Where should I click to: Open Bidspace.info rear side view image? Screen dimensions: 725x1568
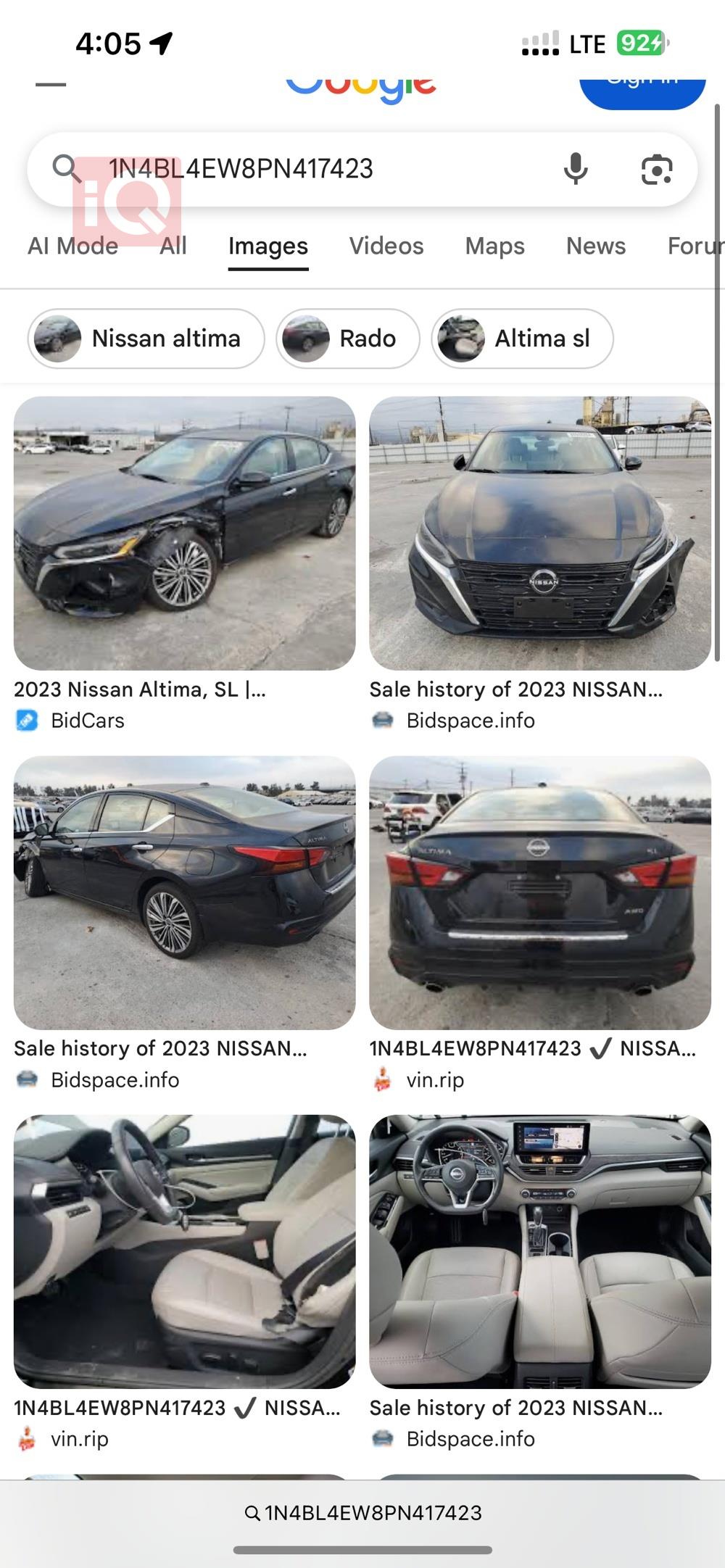[x=184, y=893]
